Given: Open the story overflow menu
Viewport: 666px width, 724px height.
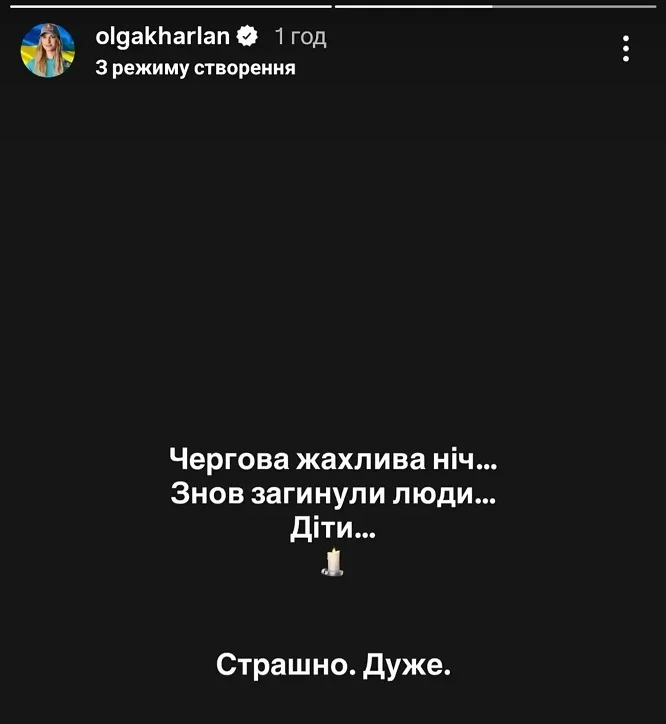Looking at the screenshot, I should [626, 49].
